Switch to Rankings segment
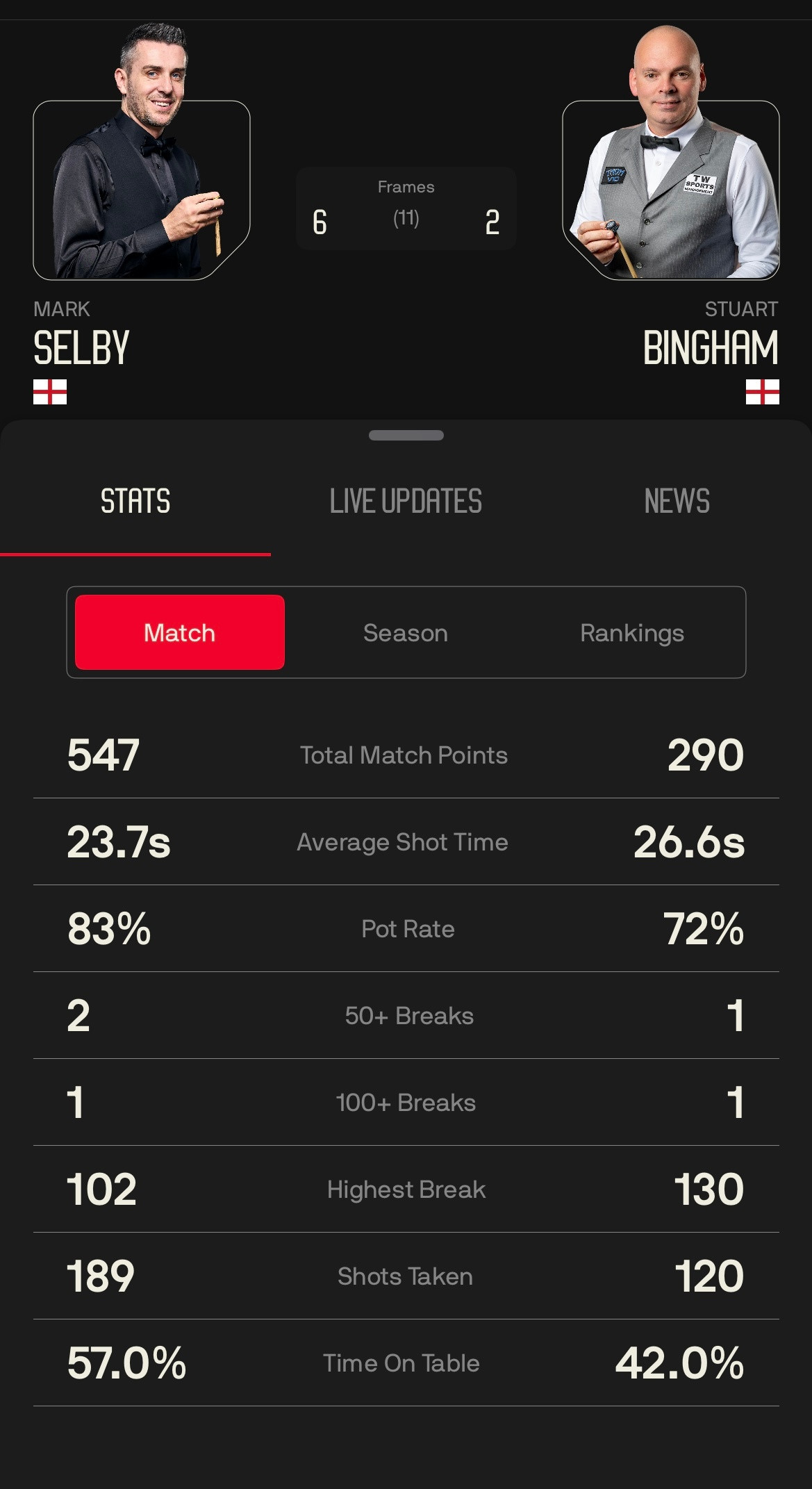812x1489 pixels. [x=632, y=632]
